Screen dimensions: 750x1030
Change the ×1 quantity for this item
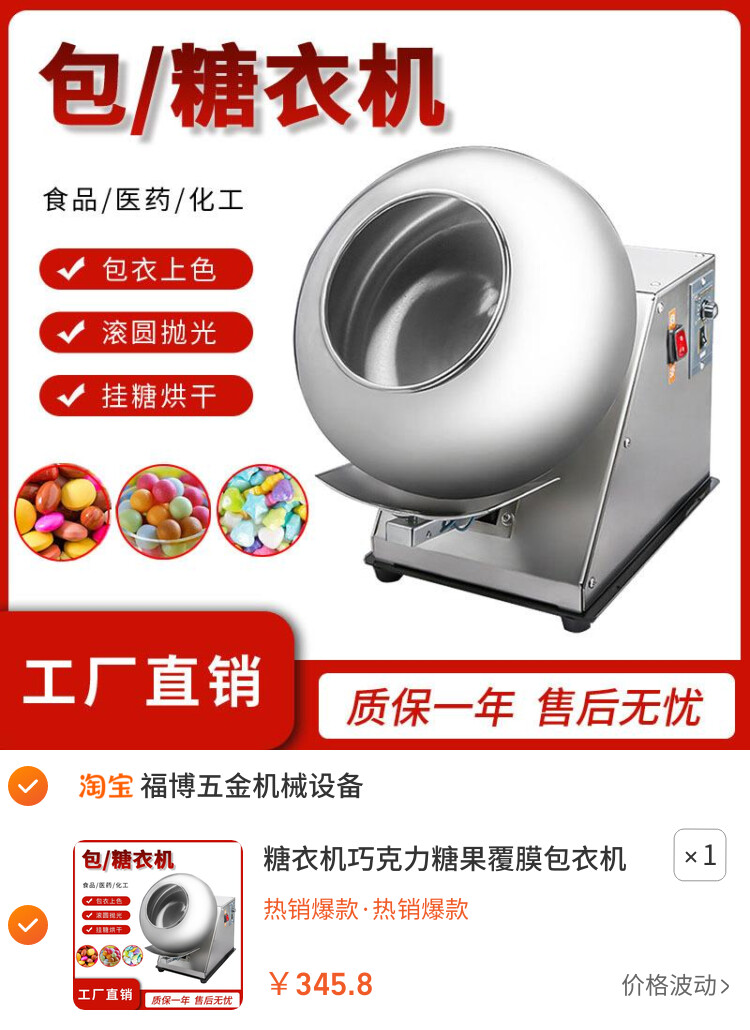(x=699, y=855)
